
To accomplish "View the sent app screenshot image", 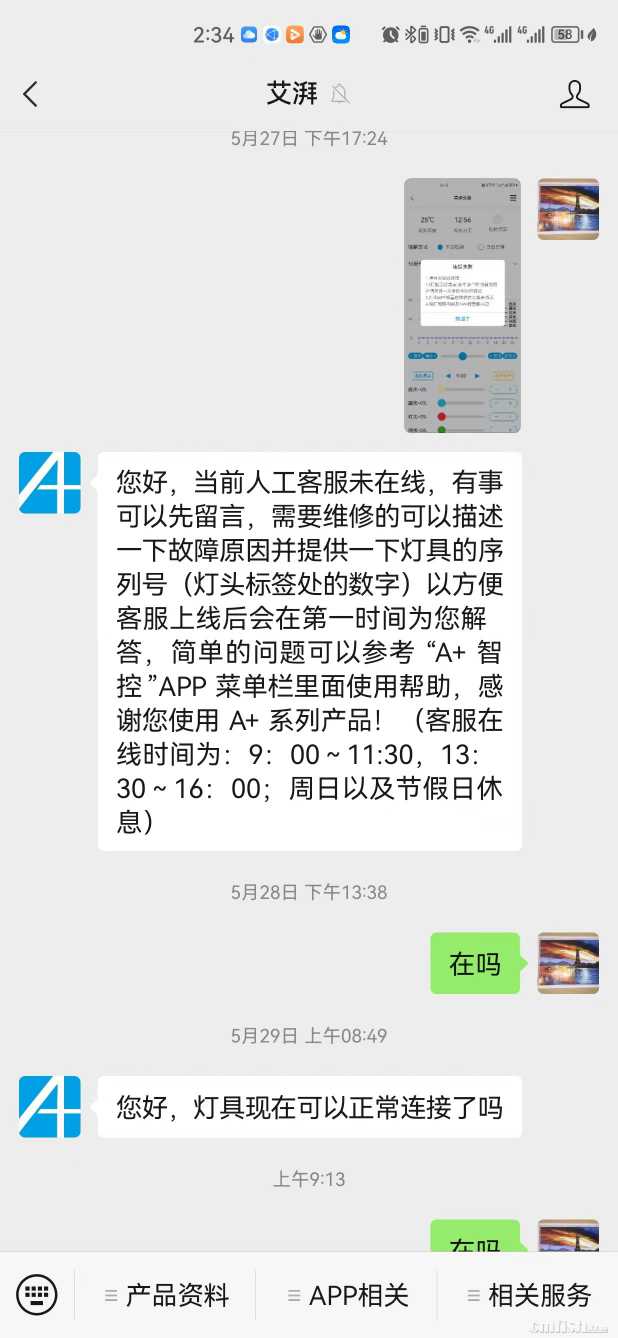I will pos(462,305).
